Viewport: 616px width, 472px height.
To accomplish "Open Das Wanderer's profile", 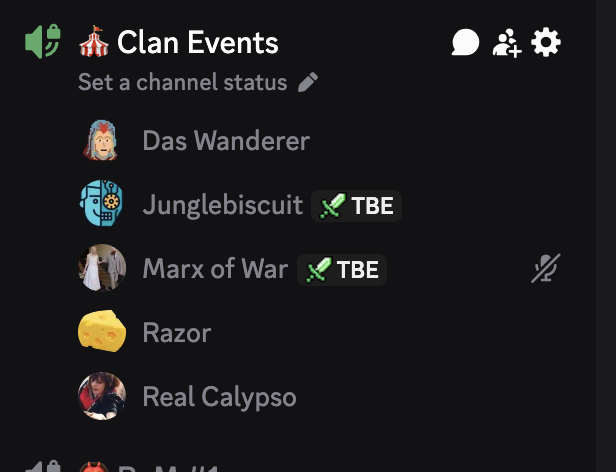I will [225, 141].
